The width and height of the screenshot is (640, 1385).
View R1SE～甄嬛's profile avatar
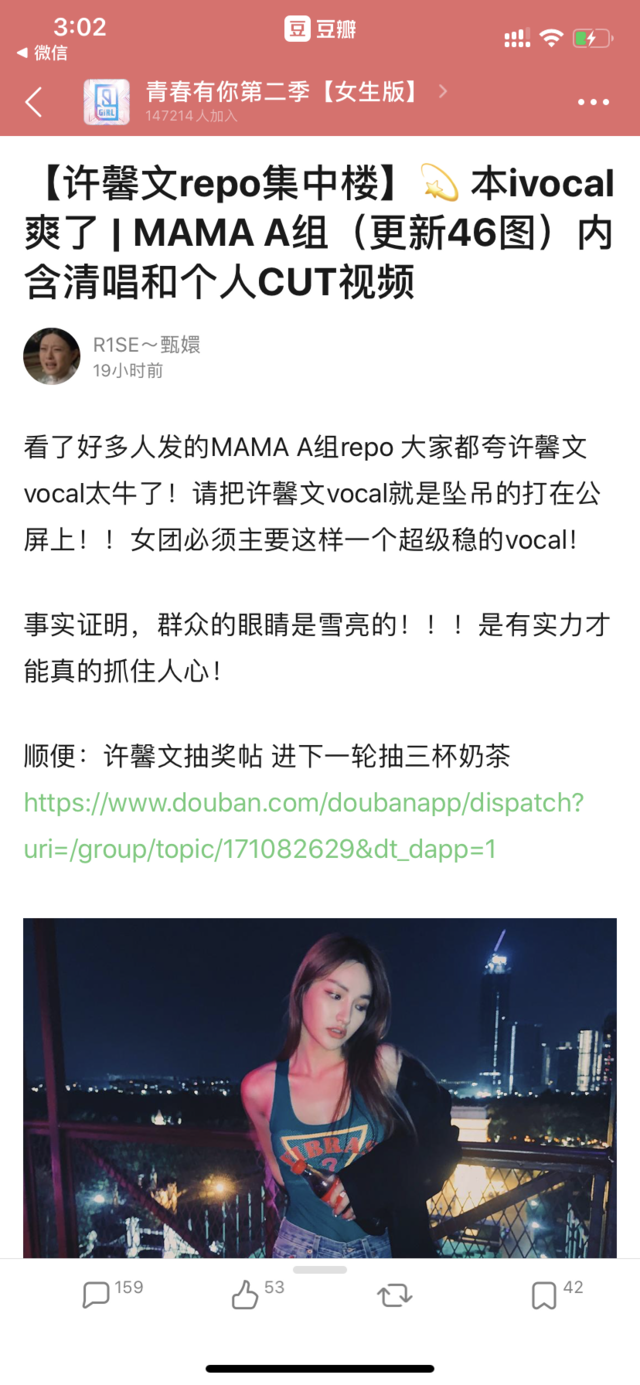(51, 356)
